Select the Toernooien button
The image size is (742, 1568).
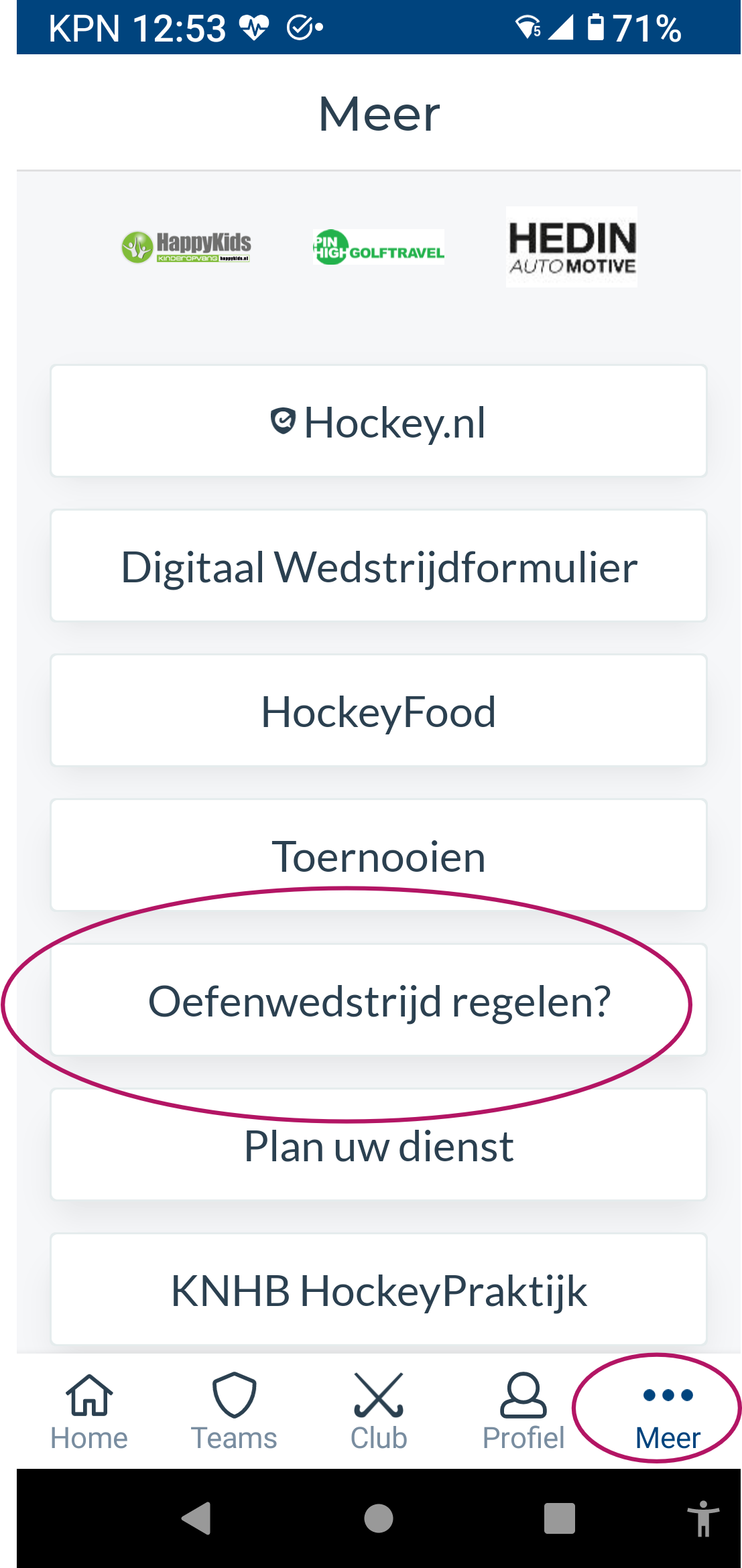click(379, 856)
